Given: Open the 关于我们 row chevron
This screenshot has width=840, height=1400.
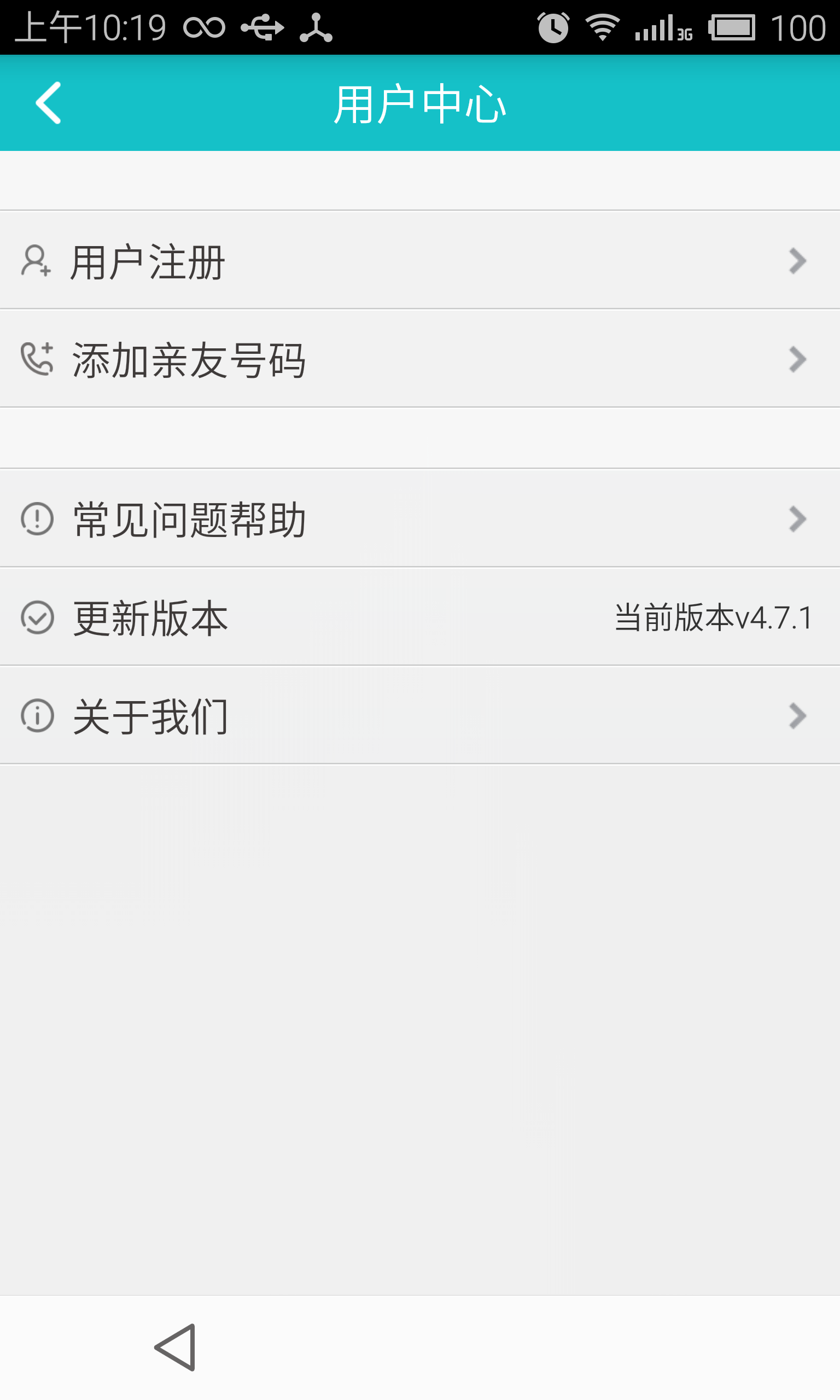Looking at the screenshot, I should (x=799, y=716).
